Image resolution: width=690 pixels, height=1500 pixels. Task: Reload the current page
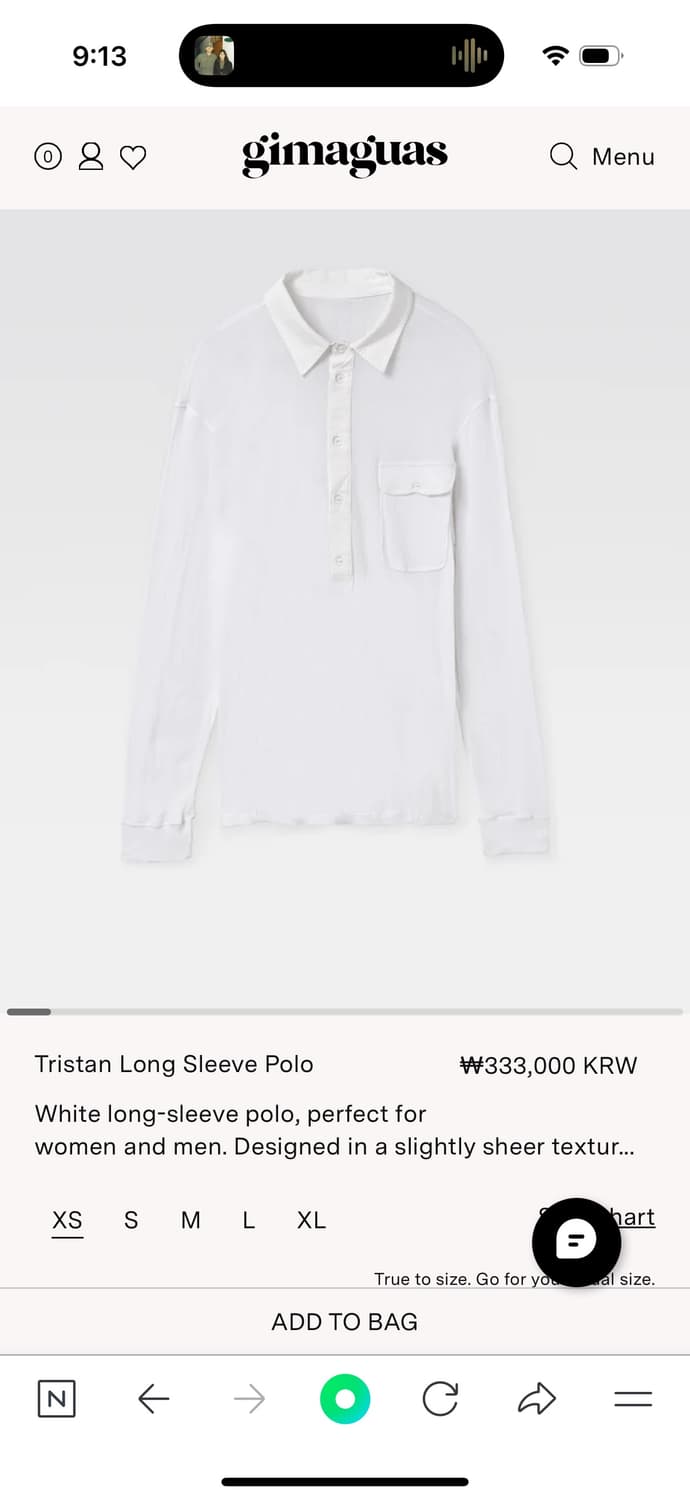(x=440, y=1399)
